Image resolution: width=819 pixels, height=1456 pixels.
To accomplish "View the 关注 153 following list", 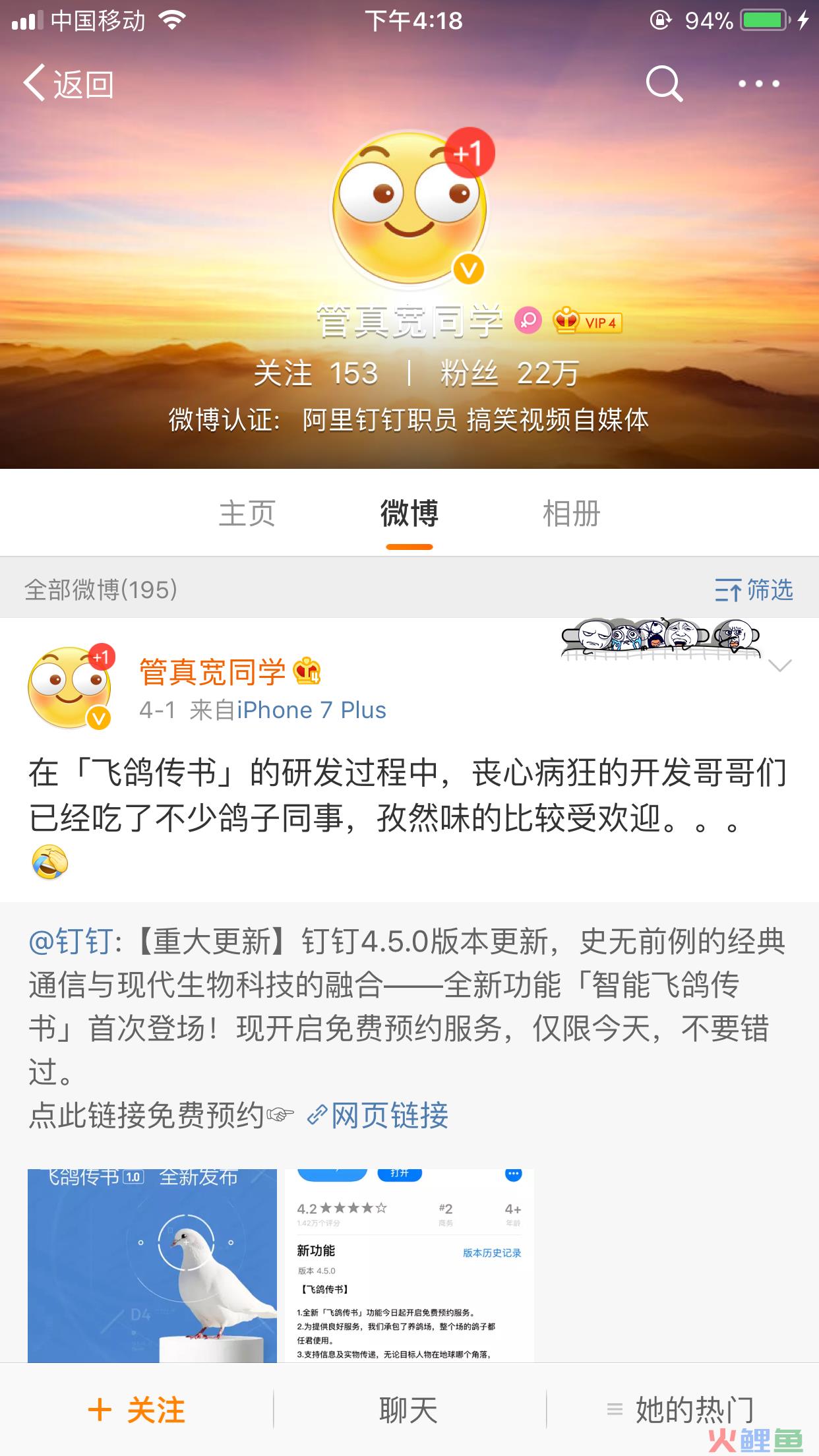I will click(317, 374).
